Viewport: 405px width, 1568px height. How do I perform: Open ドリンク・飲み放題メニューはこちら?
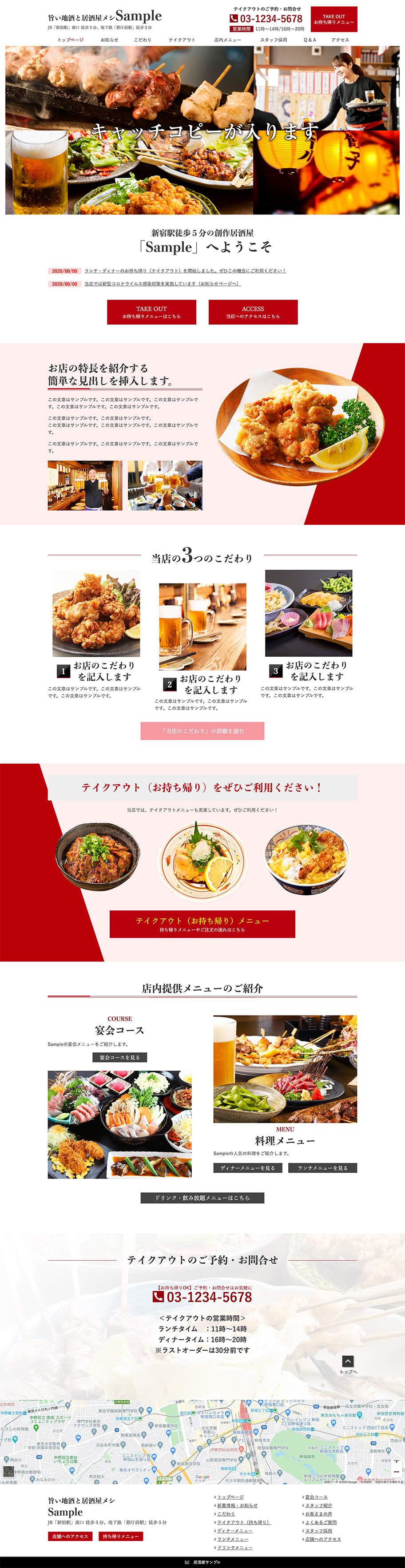(x=202, y=1198)
